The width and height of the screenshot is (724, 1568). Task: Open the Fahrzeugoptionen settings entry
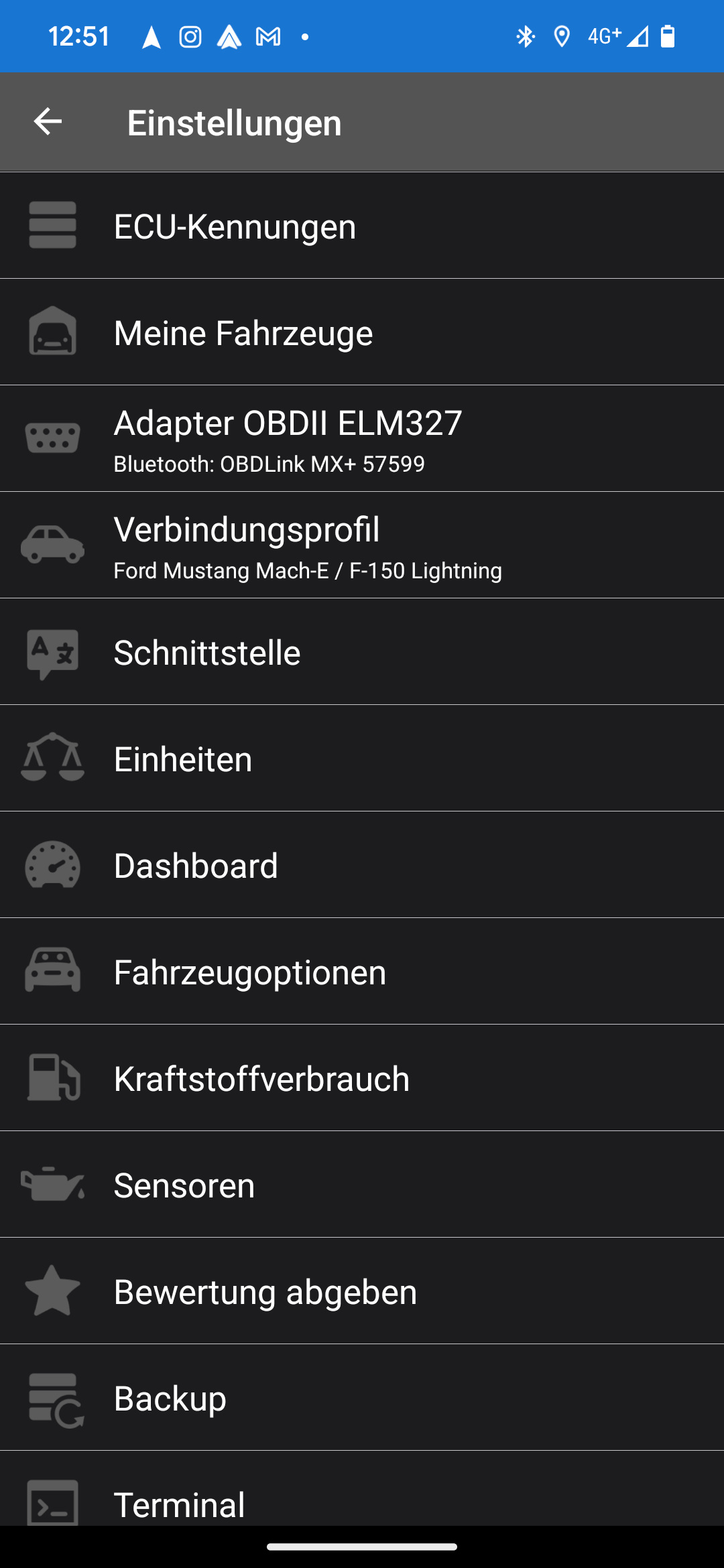coord(362,971)
